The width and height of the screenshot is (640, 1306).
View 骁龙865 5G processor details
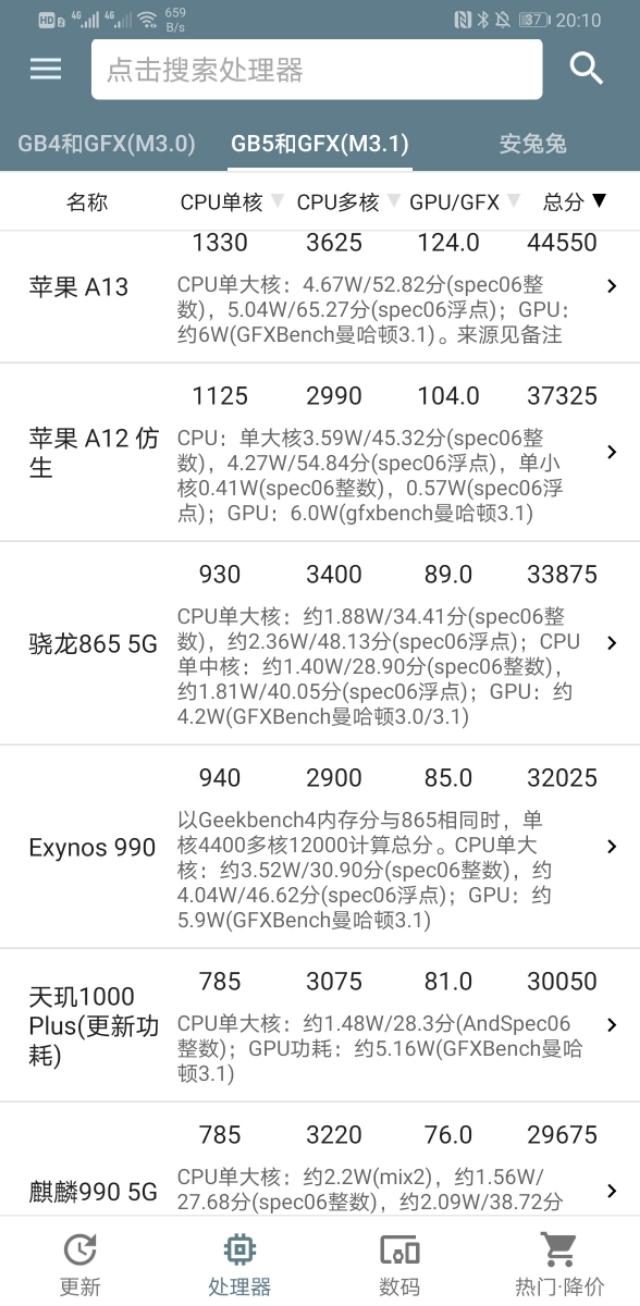320,643
